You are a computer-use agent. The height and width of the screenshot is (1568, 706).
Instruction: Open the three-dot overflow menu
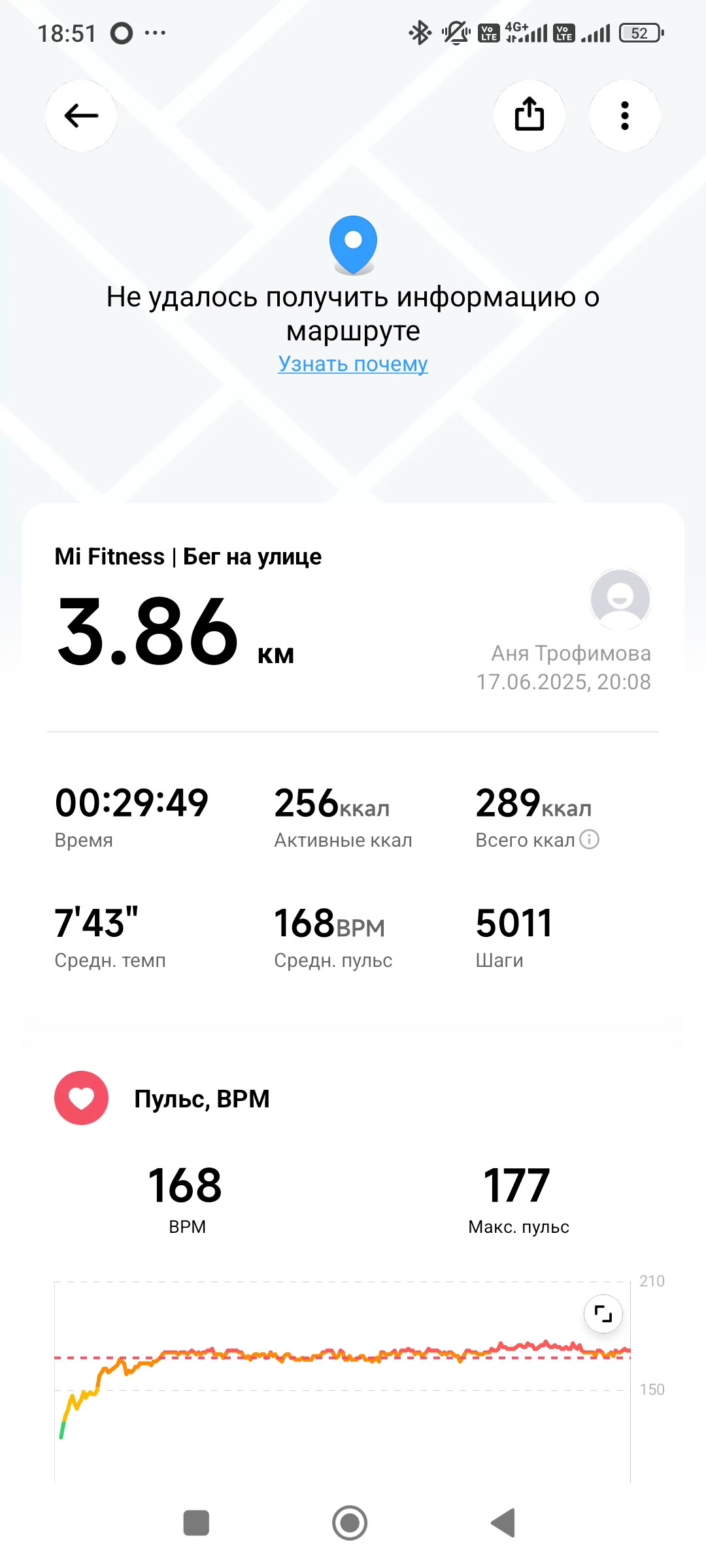[x=624, y=116]
